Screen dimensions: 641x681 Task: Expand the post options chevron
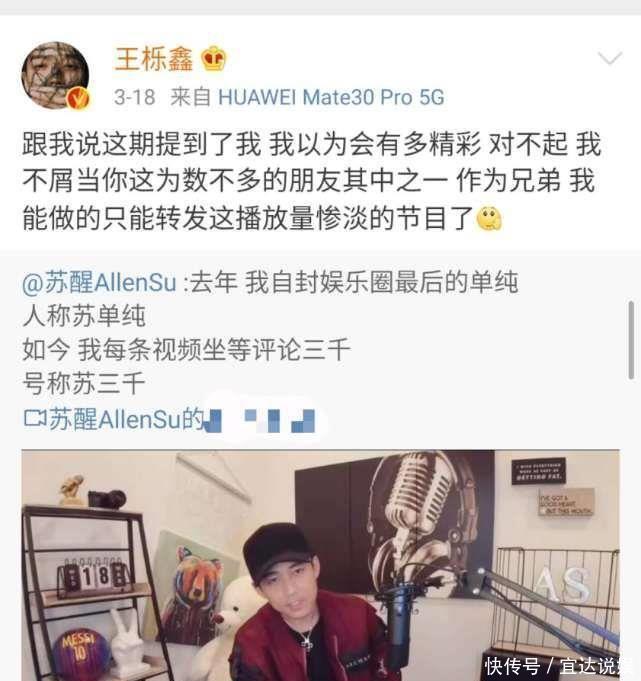tap(609, 59)
